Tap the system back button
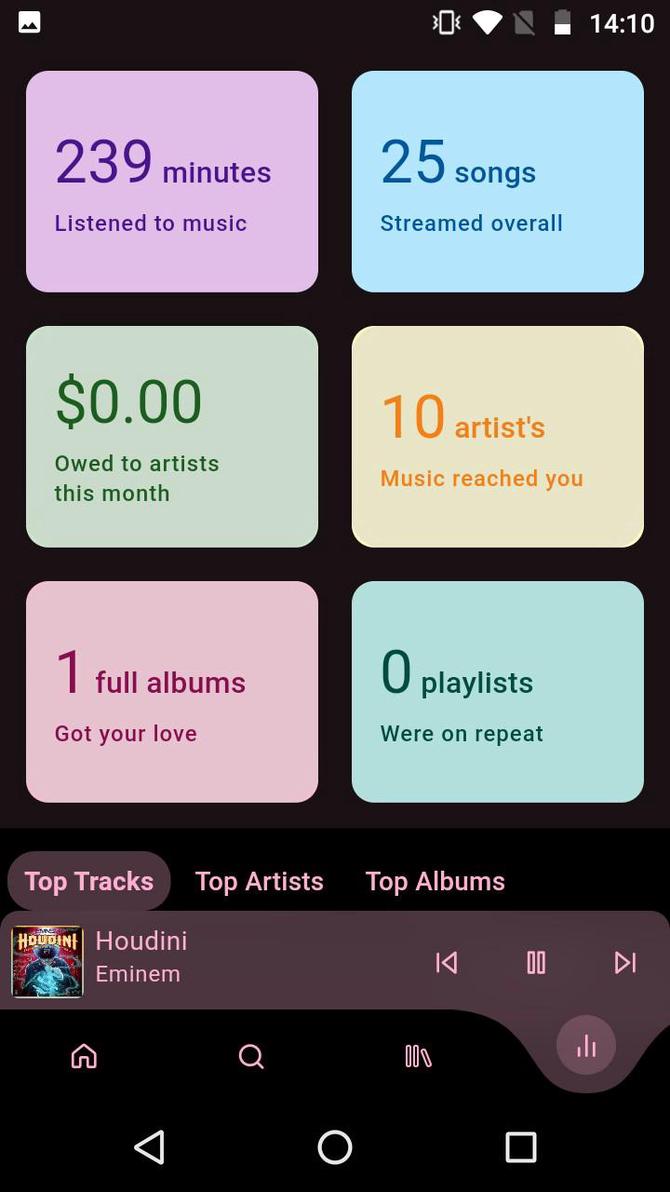 click(149, 1147)
